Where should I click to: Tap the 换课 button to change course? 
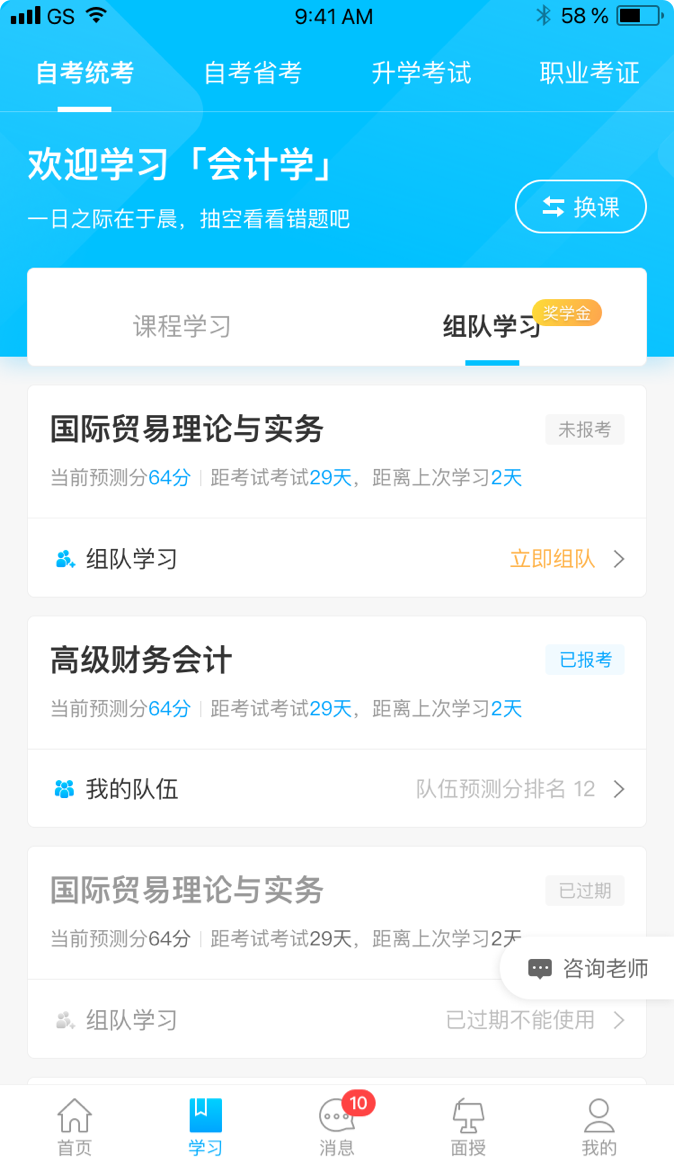coord(580,207)
